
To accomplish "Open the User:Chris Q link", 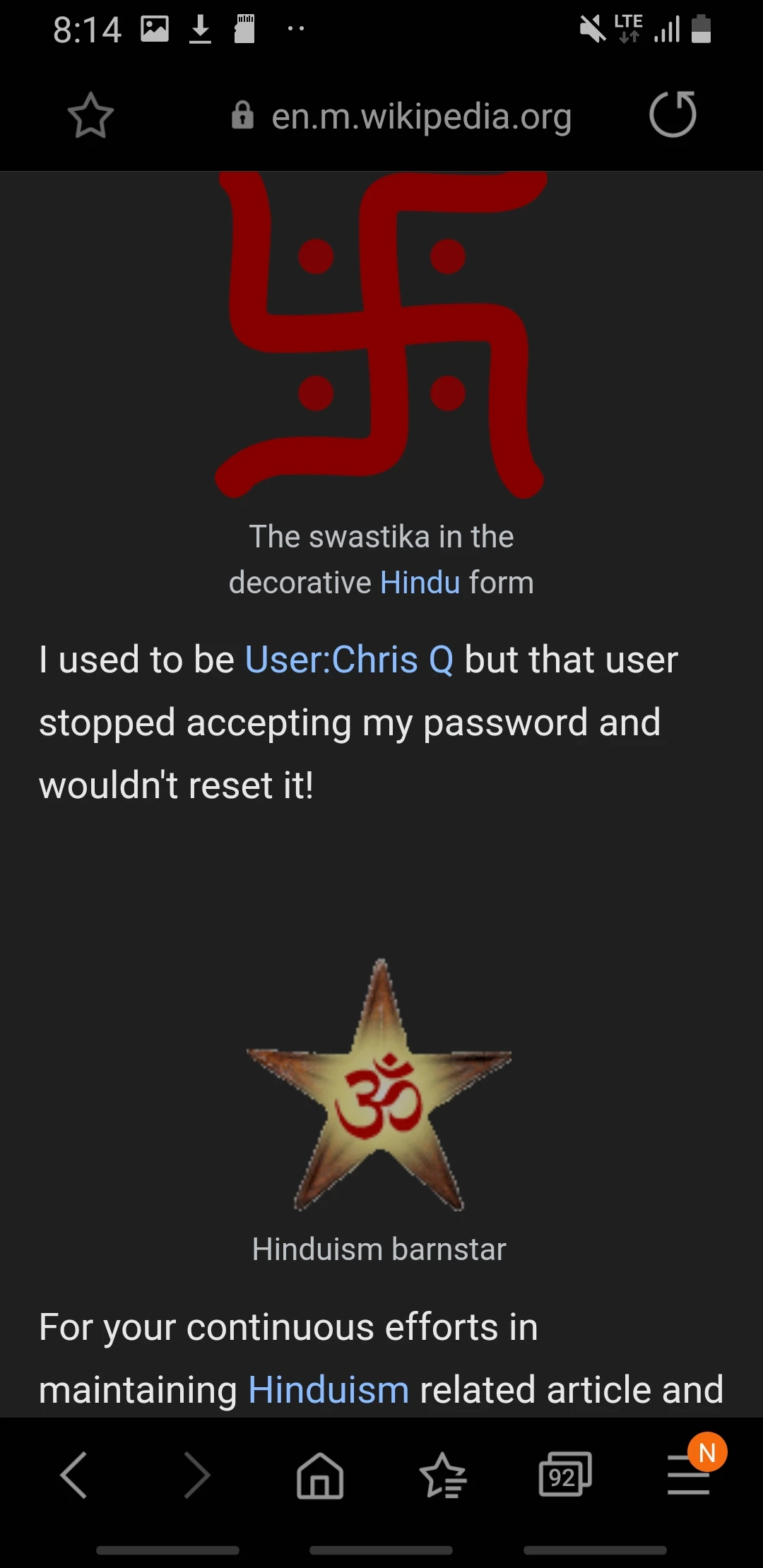I will point(349,660).
